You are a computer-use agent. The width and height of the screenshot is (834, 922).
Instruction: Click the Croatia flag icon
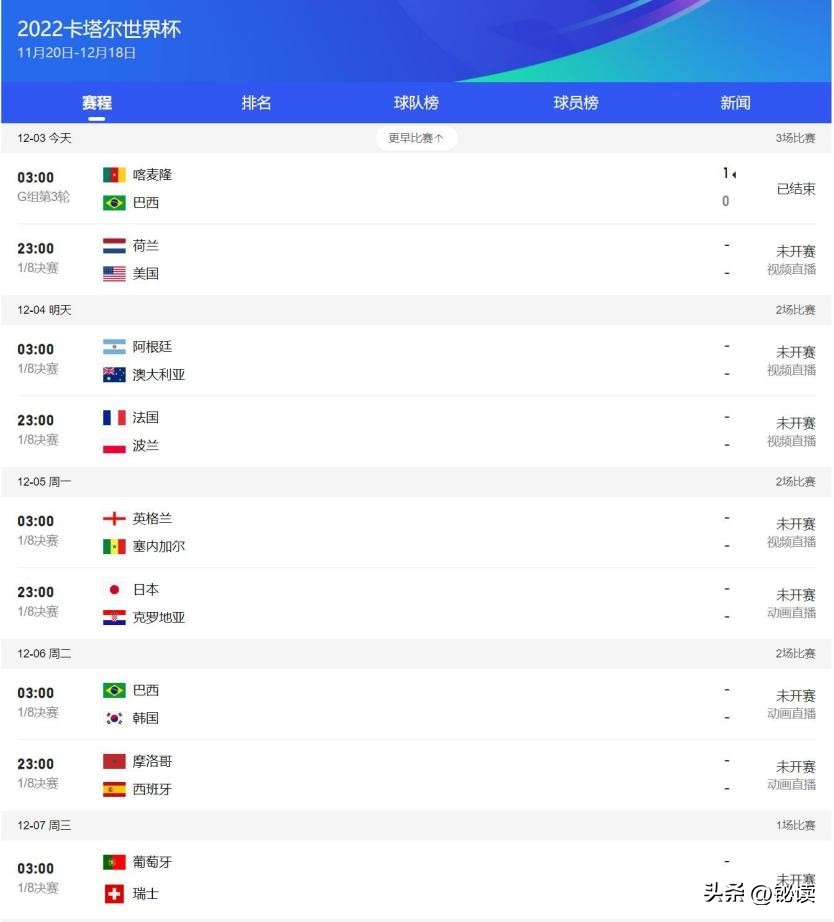pyautogui.click(x=115, y=617)
